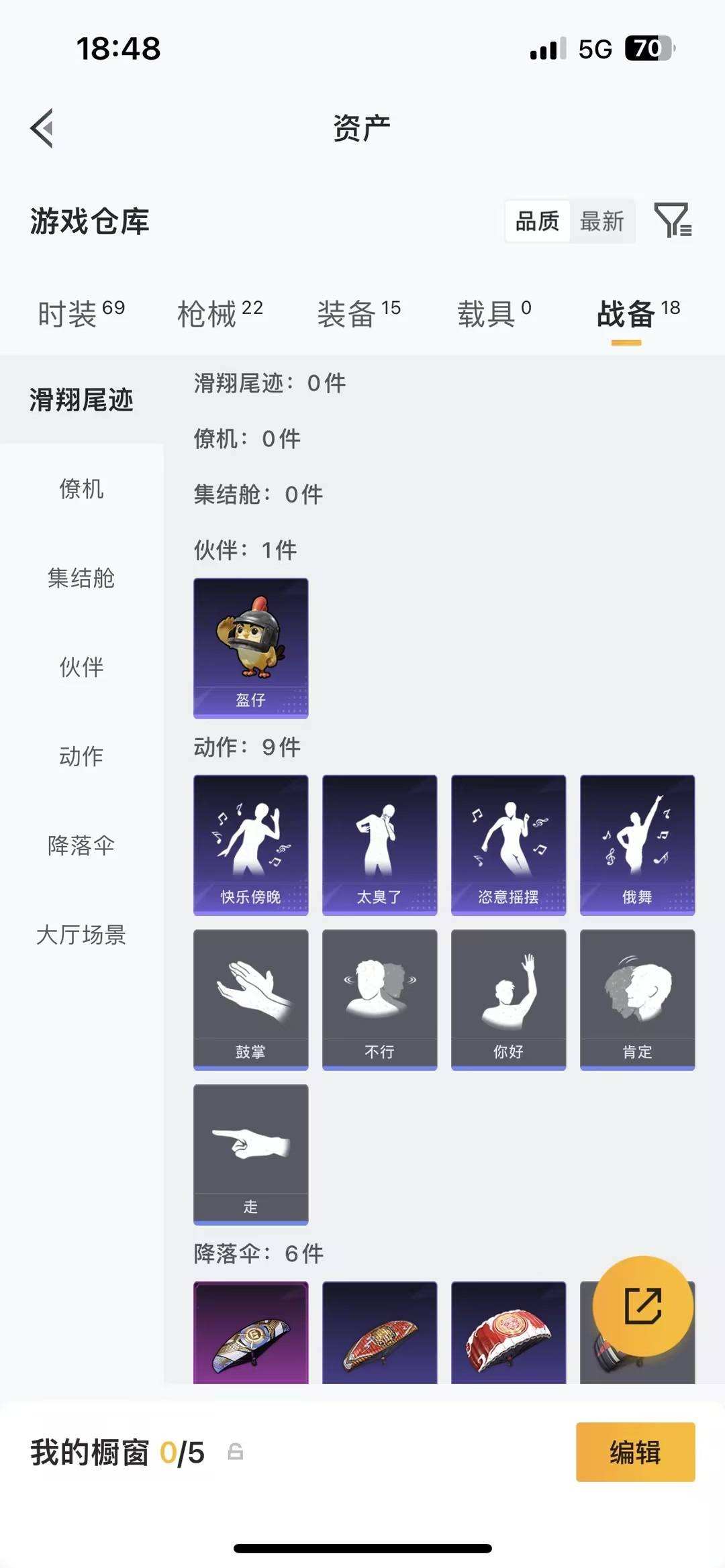Screen dimensions: 725x1568
Task: Sort items by 品质
Action: click(x=537, y=221)
